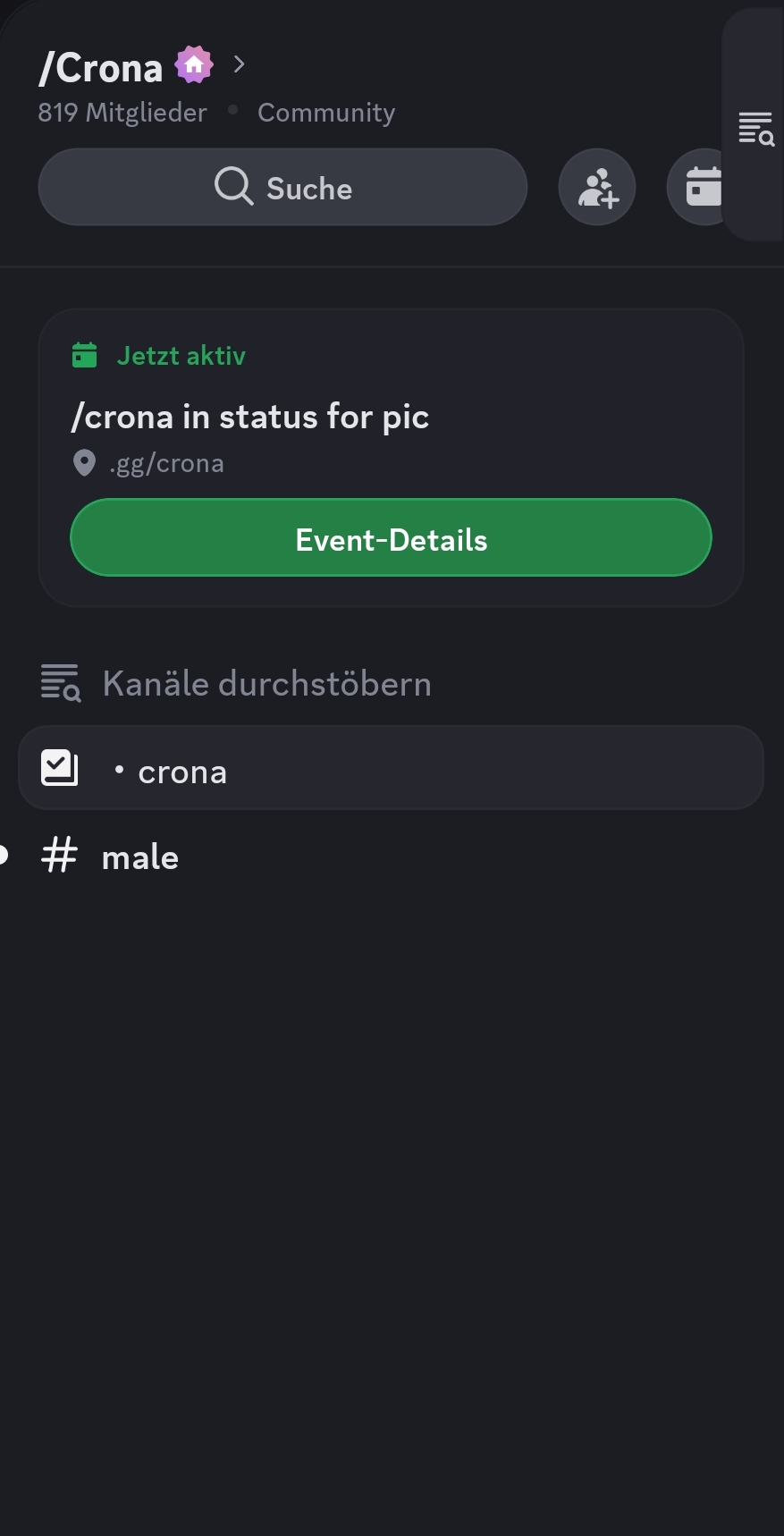Open the invite members icon
The width and height of the screenshot is (784, 1536).
596,187
